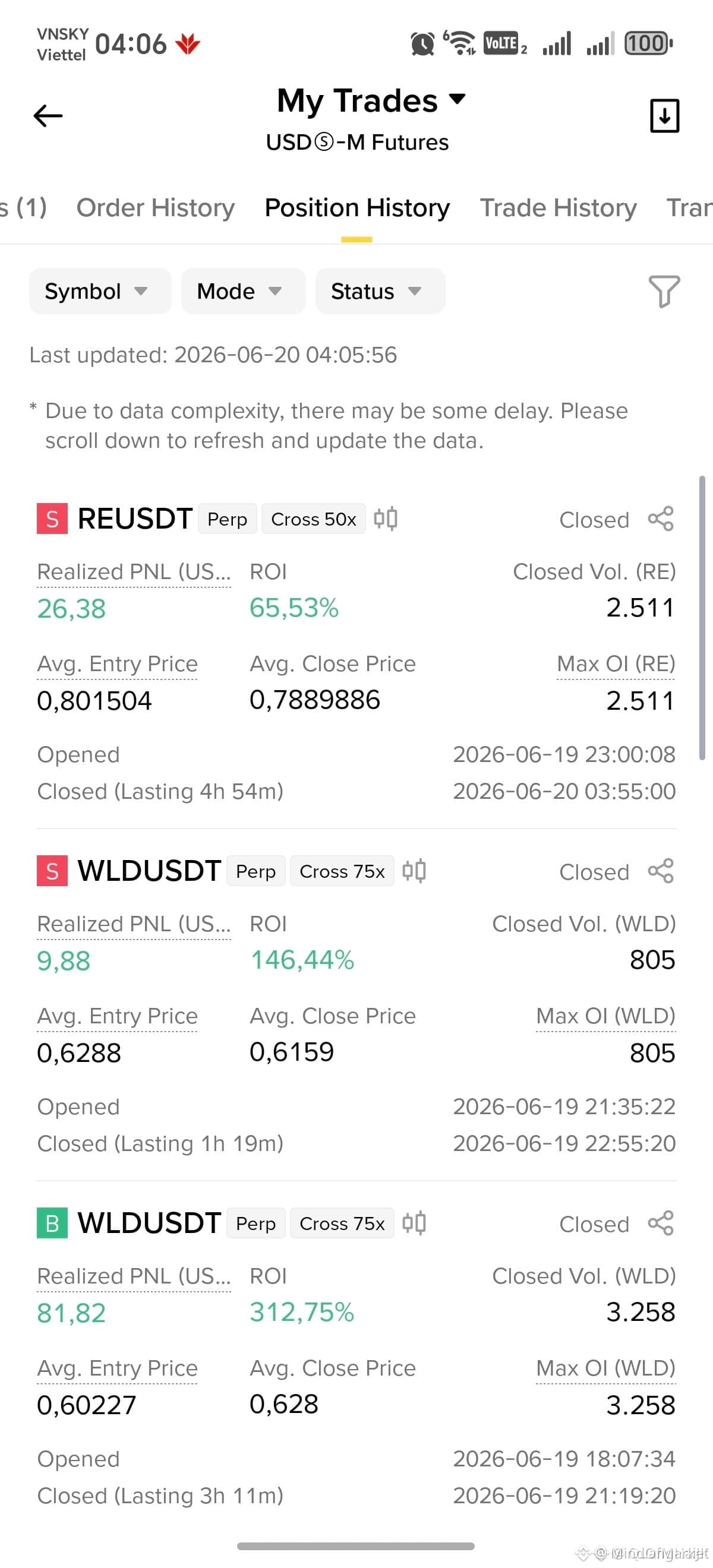The image size is (713, 1568).
Task: Tap Max OI (RE) label for info
Action: click(x=616, y=664)
